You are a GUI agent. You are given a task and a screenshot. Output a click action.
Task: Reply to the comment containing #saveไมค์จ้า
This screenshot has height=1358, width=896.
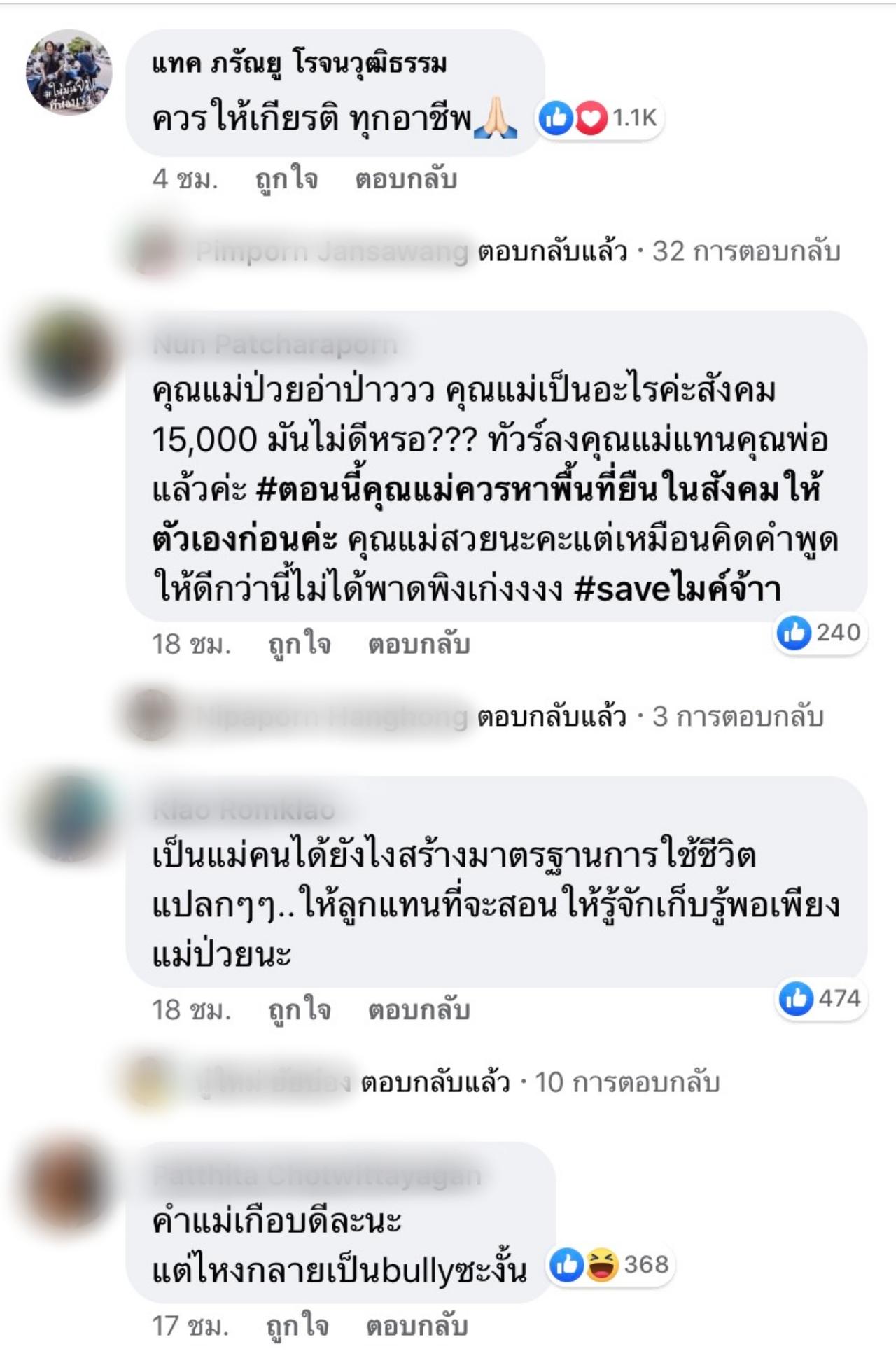click(x=419, y=644)
